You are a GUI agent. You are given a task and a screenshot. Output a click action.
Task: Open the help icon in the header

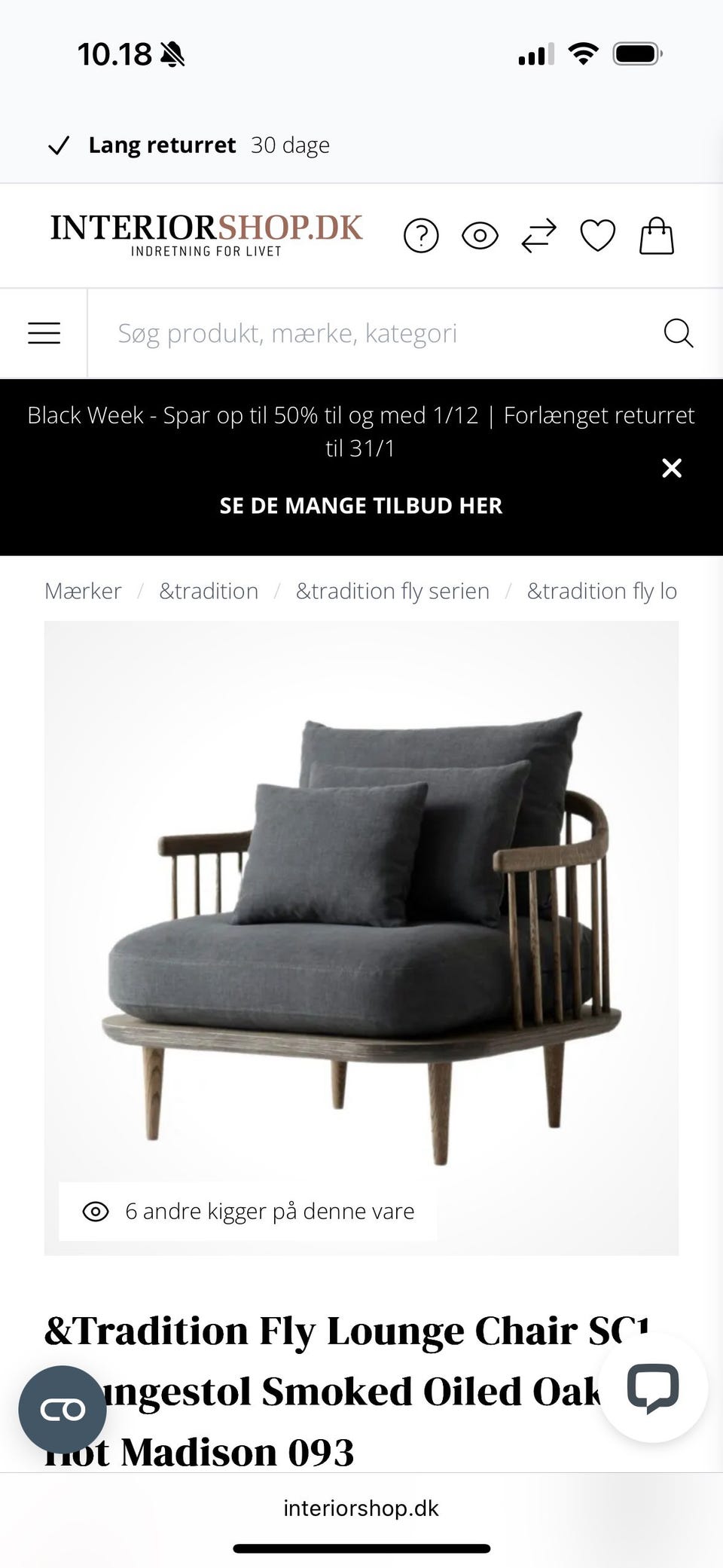(x=421, y=235)
